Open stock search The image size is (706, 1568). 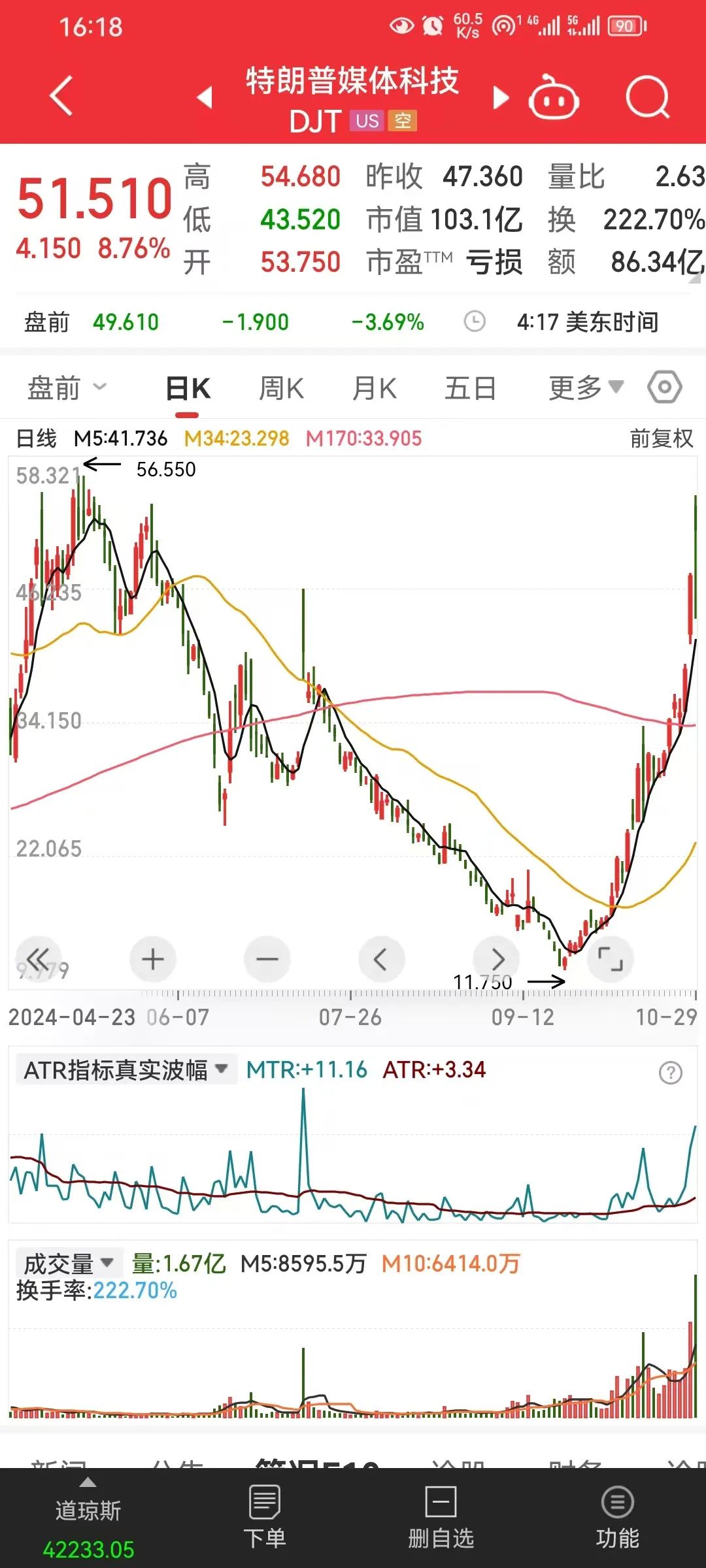pos(647,97)
